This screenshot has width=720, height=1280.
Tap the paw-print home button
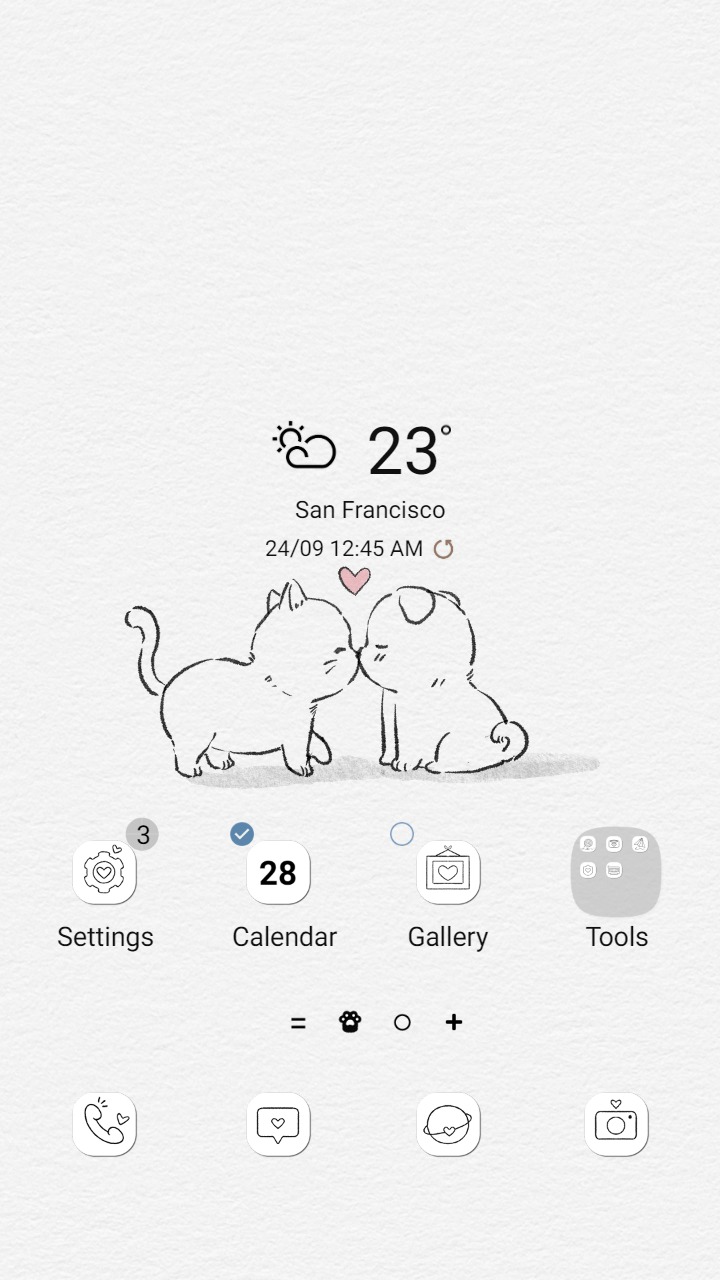point(349,1022)
